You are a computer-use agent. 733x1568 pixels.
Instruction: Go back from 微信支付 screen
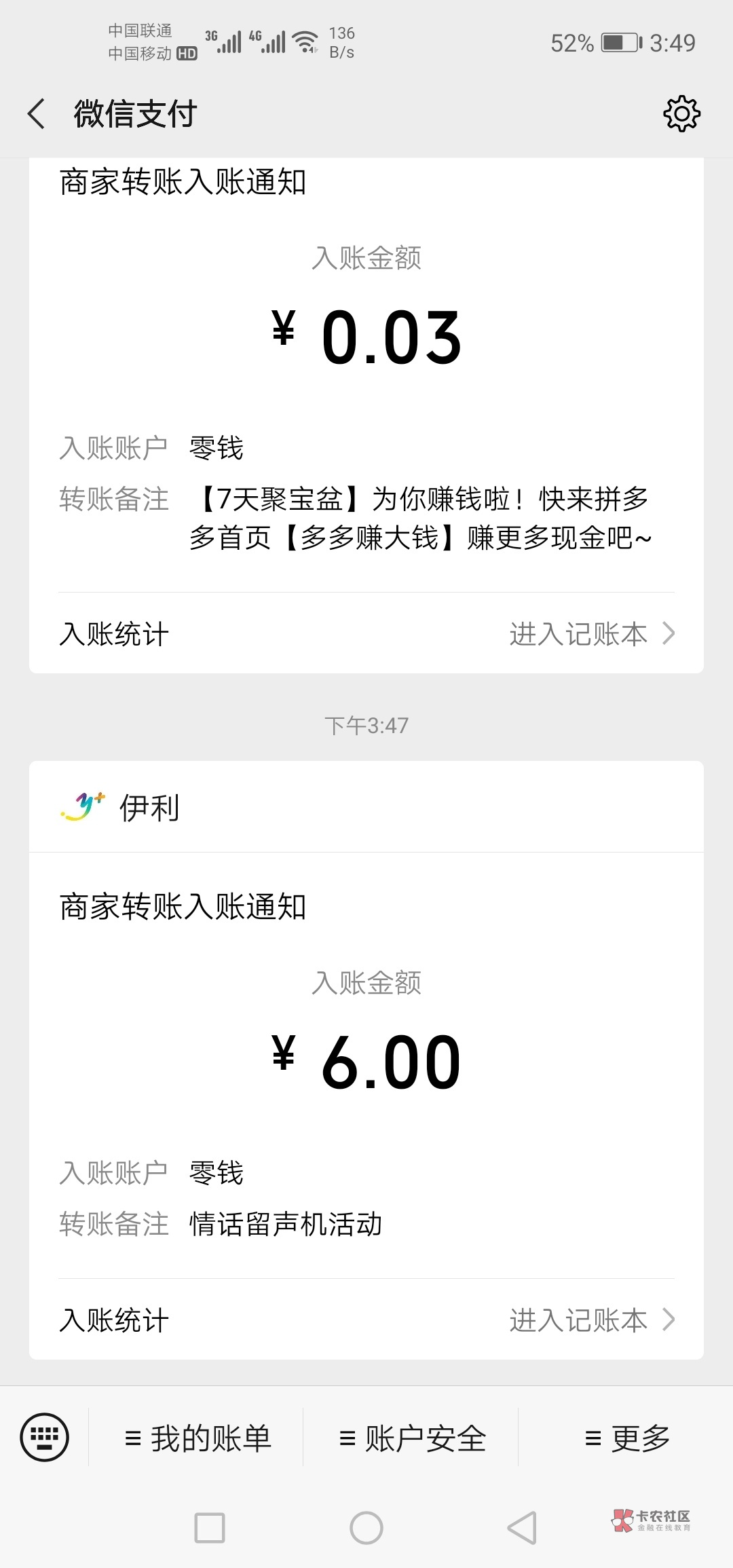click(37, 113)
